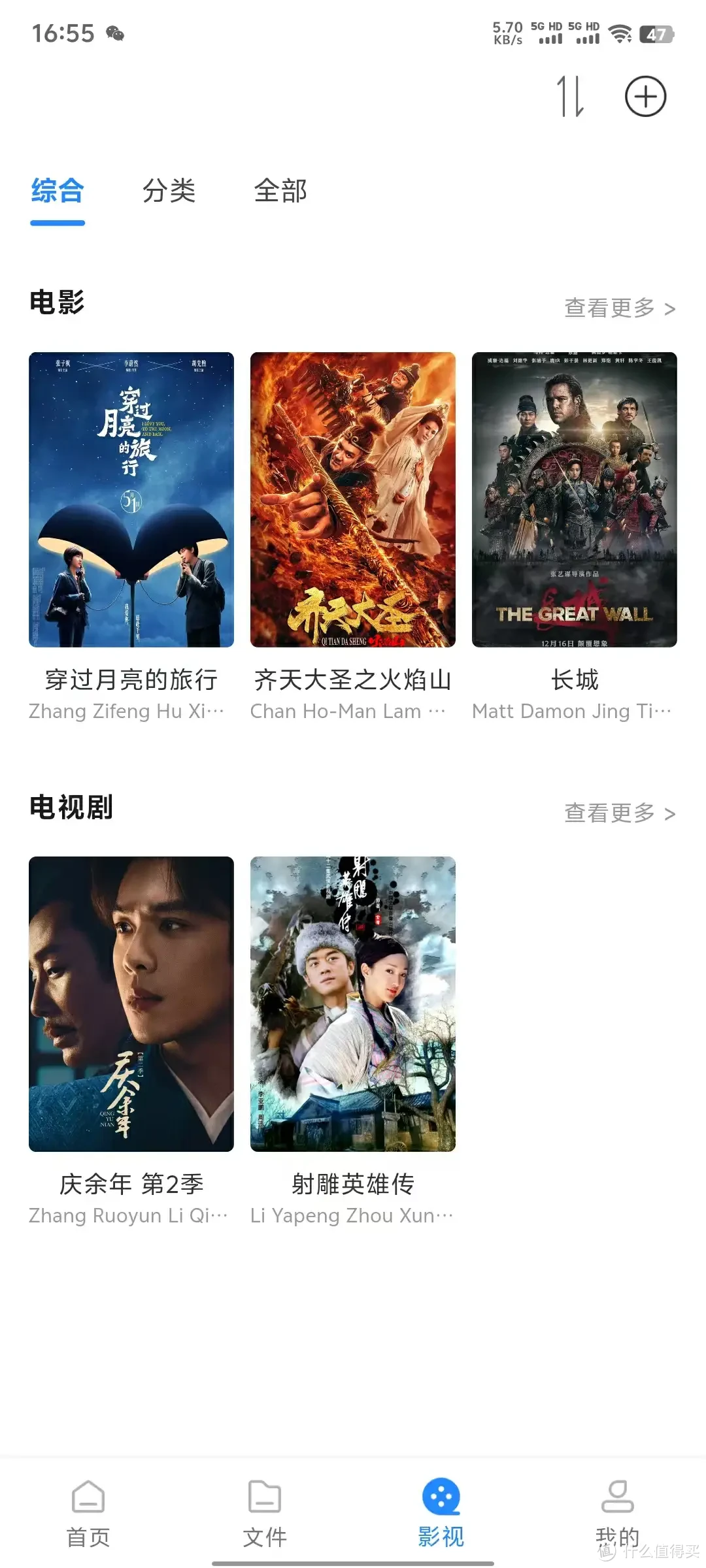Open the 长城 (The Great Wall) poster
This screenshot has width=706, height=1568.
click(x=573, y=500)
